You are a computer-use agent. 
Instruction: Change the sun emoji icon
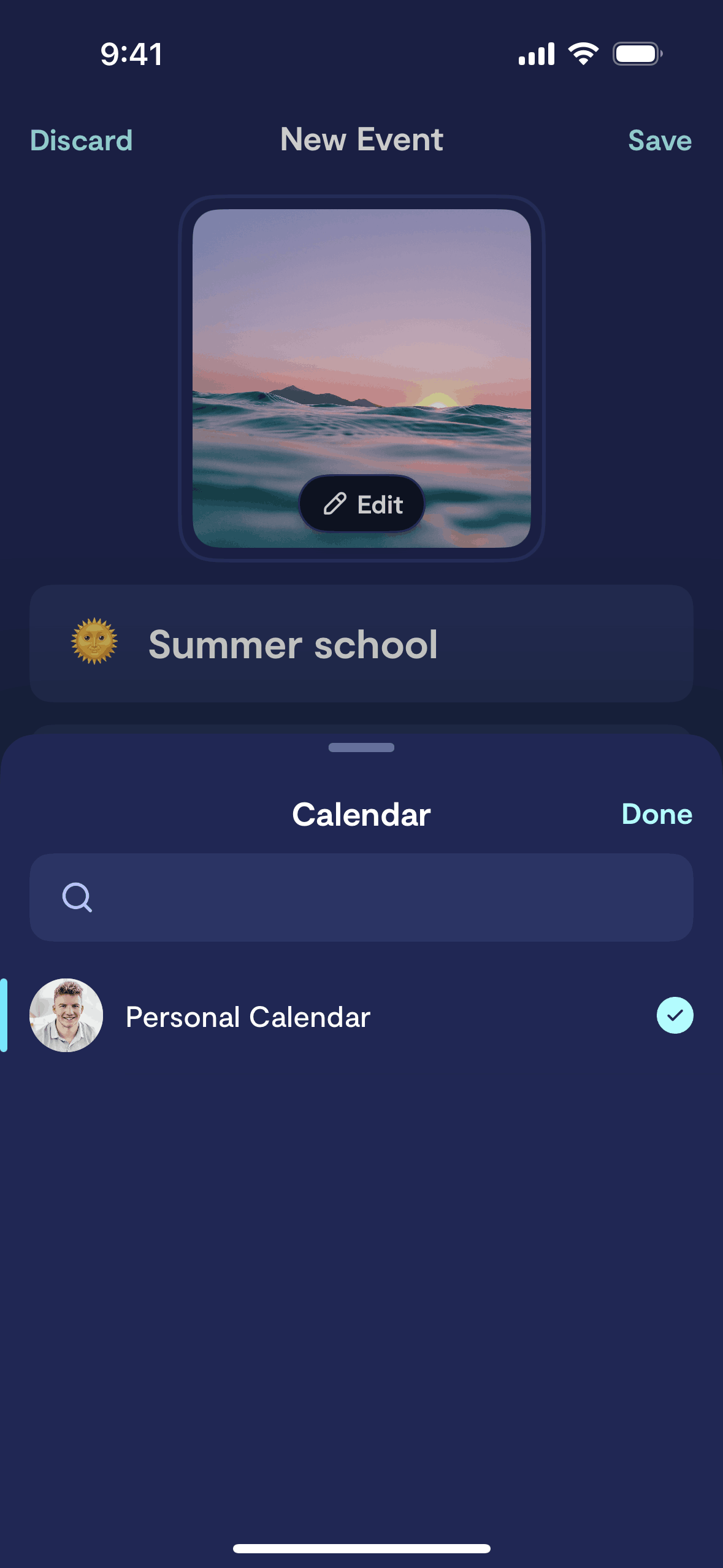pos(94,642)
